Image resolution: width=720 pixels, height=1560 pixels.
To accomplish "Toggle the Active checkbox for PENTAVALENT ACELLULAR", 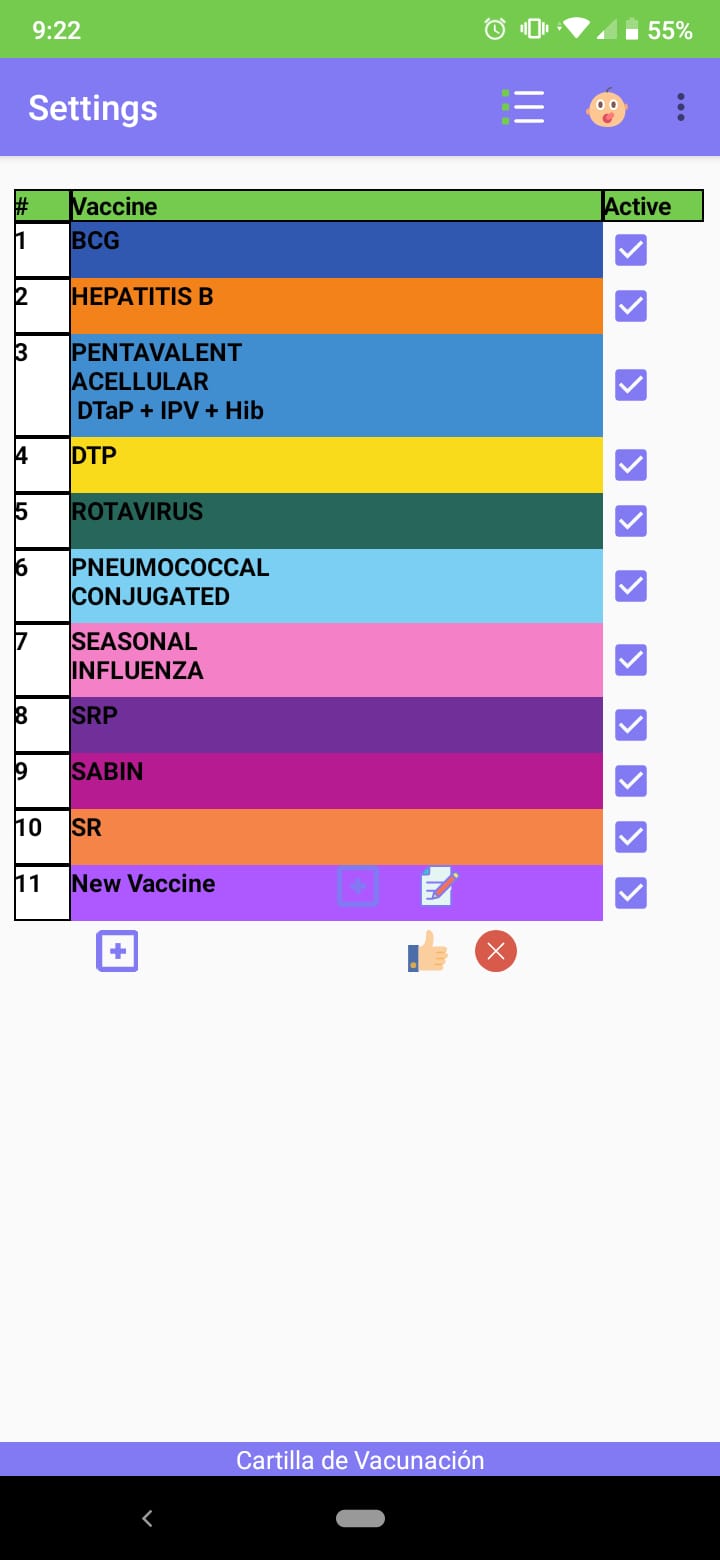I will click(630, 385).
